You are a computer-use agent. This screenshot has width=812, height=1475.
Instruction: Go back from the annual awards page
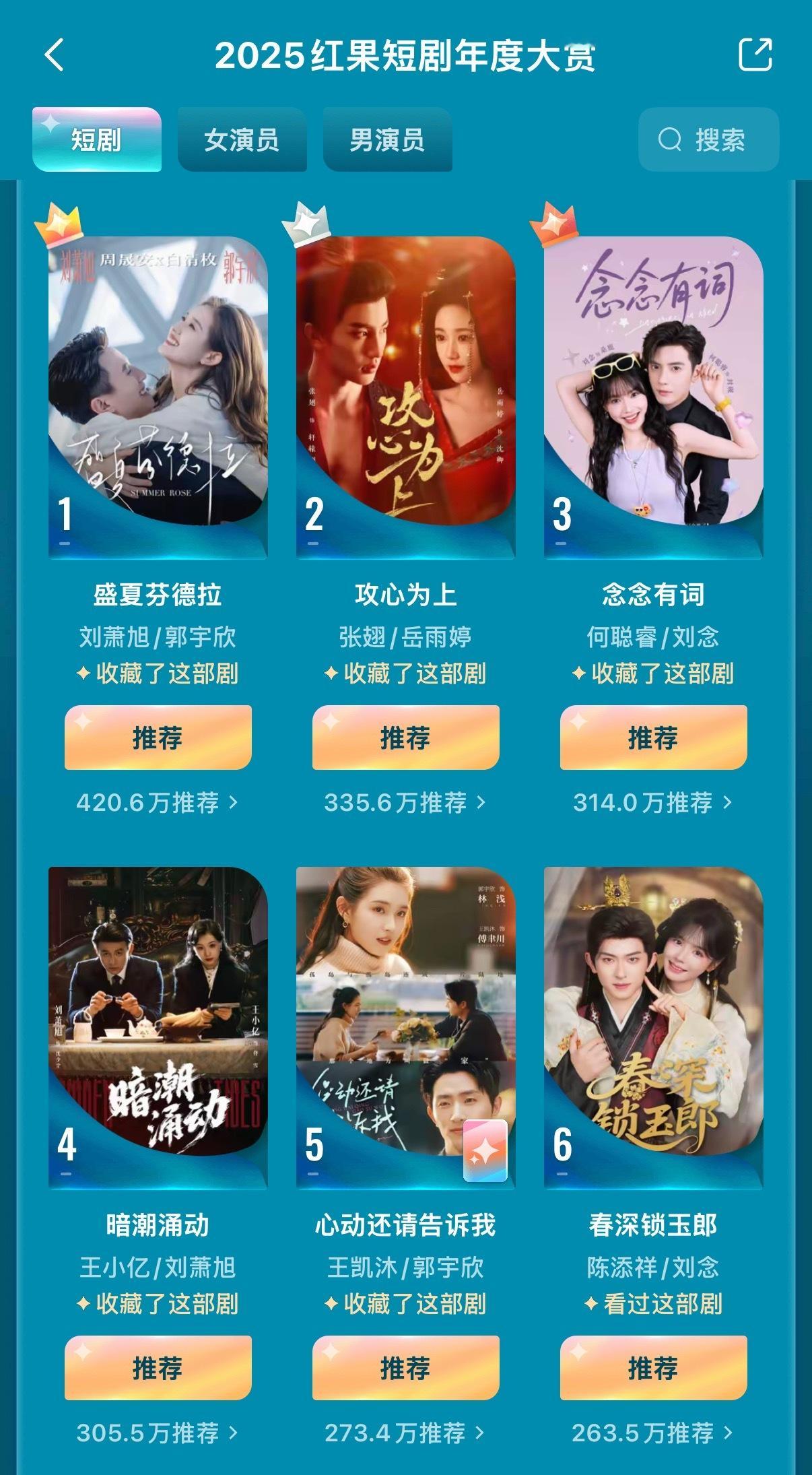55,55
